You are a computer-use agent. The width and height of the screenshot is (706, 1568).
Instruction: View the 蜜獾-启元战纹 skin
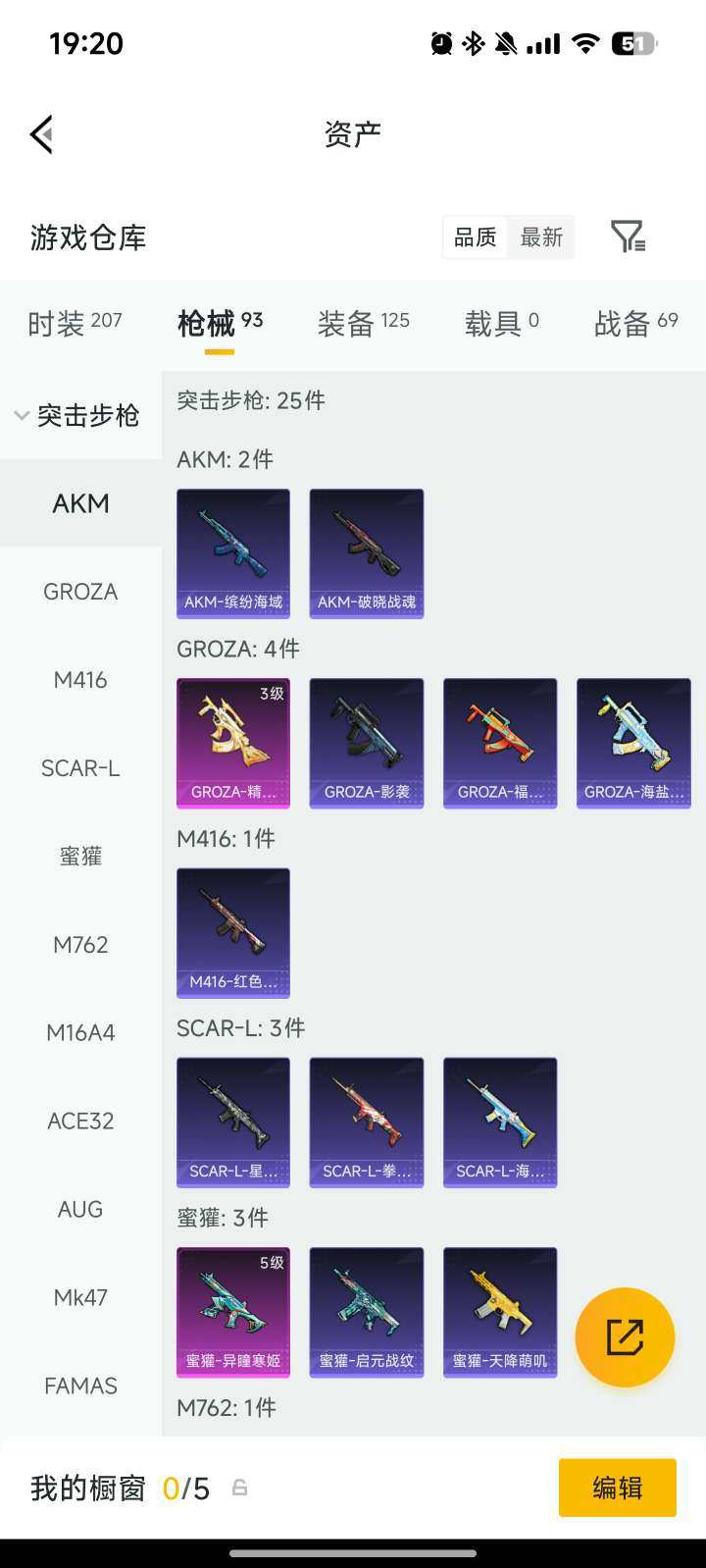coord(367,1312)
